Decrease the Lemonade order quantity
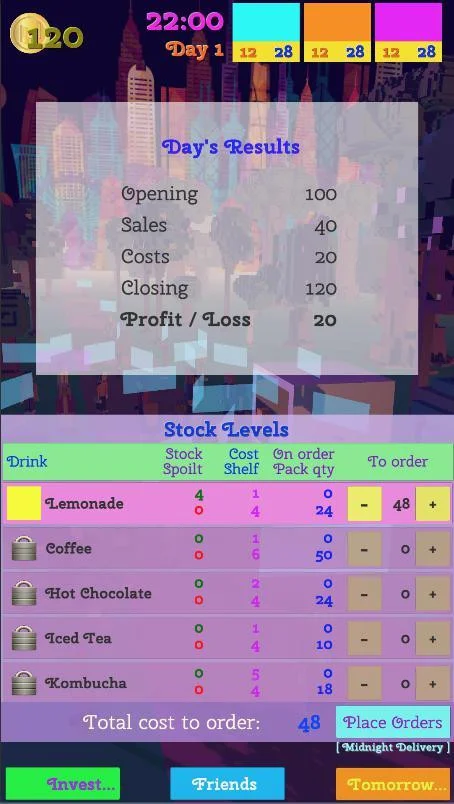 [x=364, y=504]
